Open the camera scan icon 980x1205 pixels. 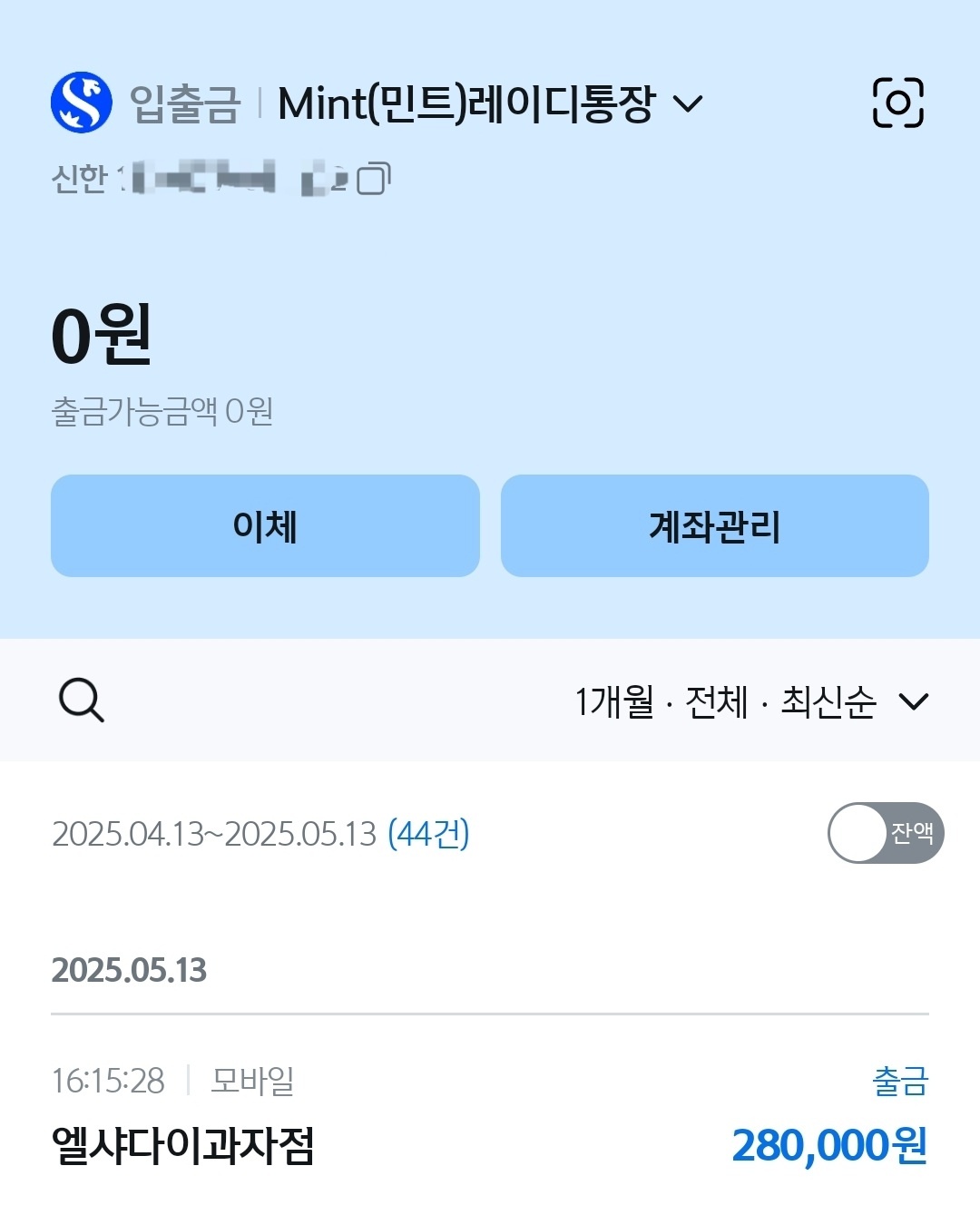click(897, 102)
